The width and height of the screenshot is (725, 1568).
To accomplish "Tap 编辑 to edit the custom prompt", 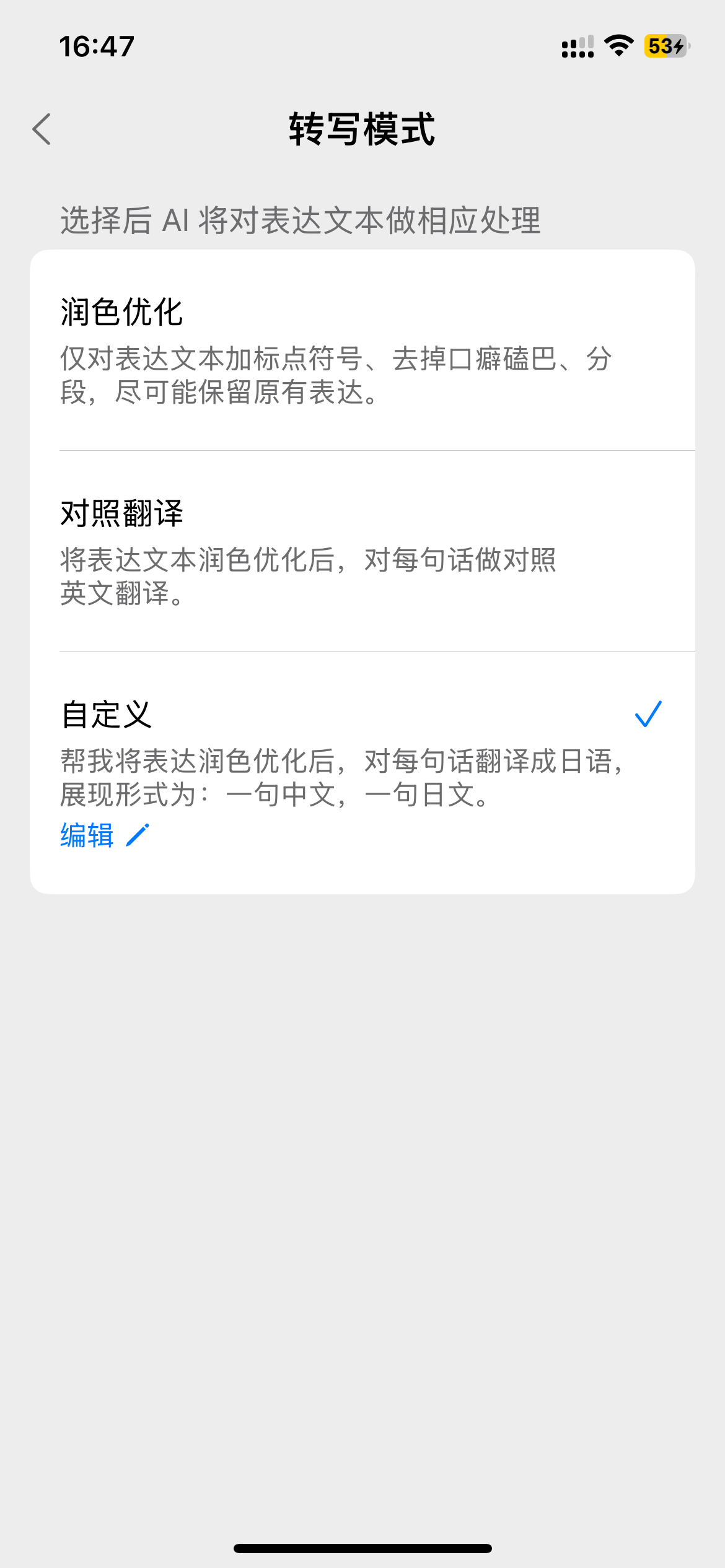I will coord(105,835).
